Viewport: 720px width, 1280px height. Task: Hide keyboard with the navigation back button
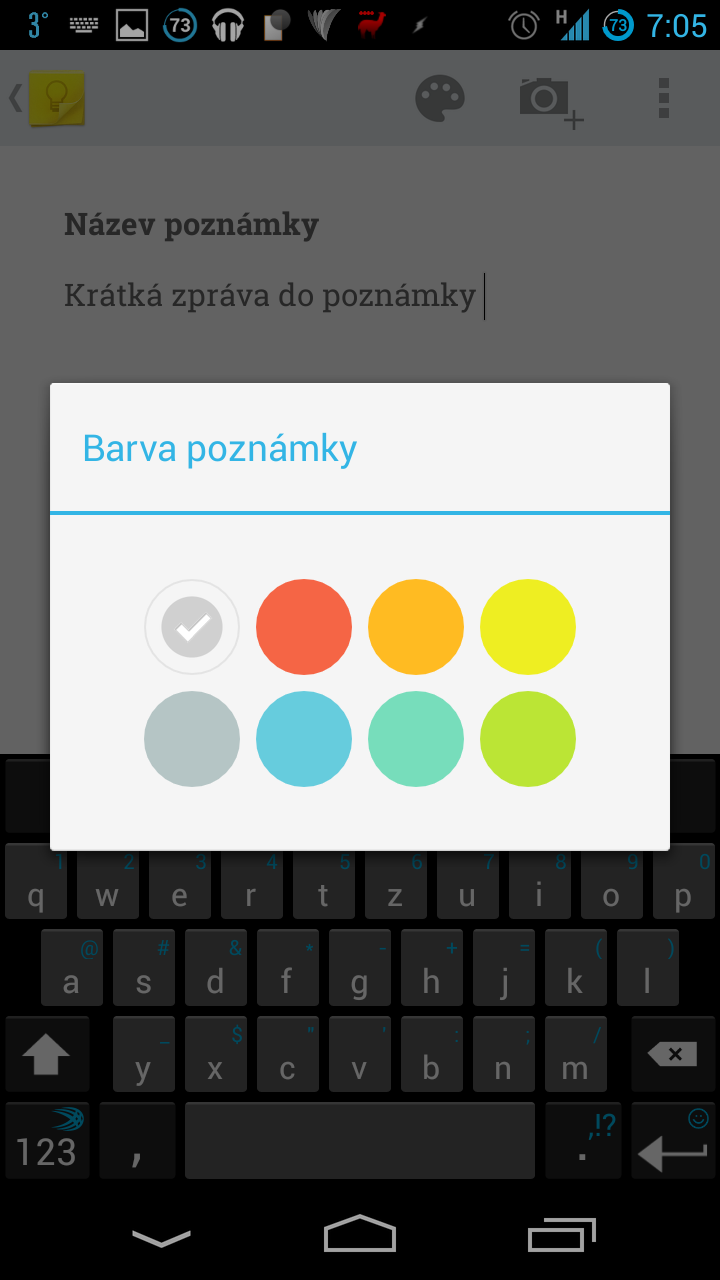point(161,1238)
